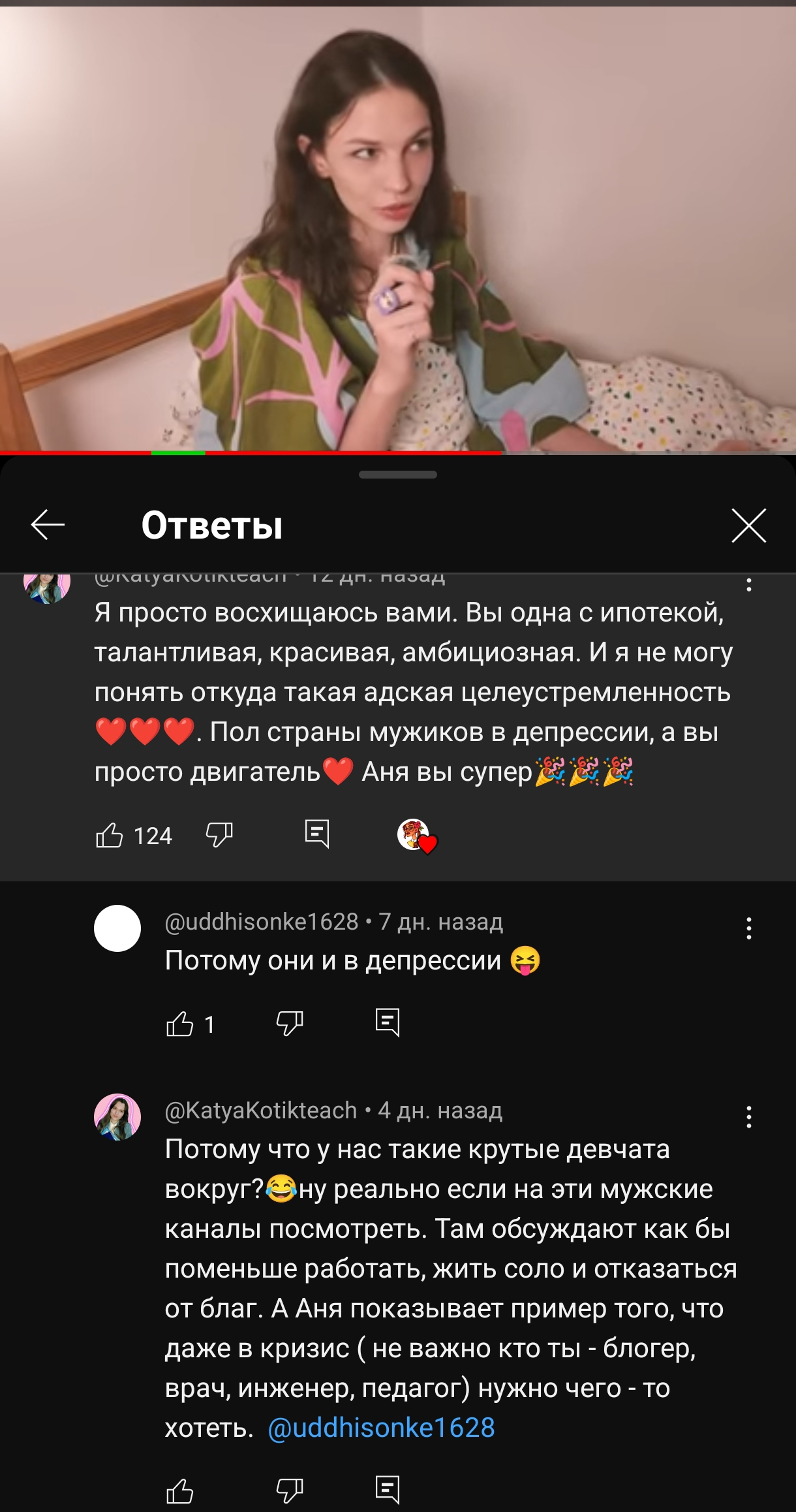The height and width of the screenshot is (1512, 796).
Task: Tap the blue @uddhisonke1628 mention link
Action: pyautogui.click(x=381, y=1428)
